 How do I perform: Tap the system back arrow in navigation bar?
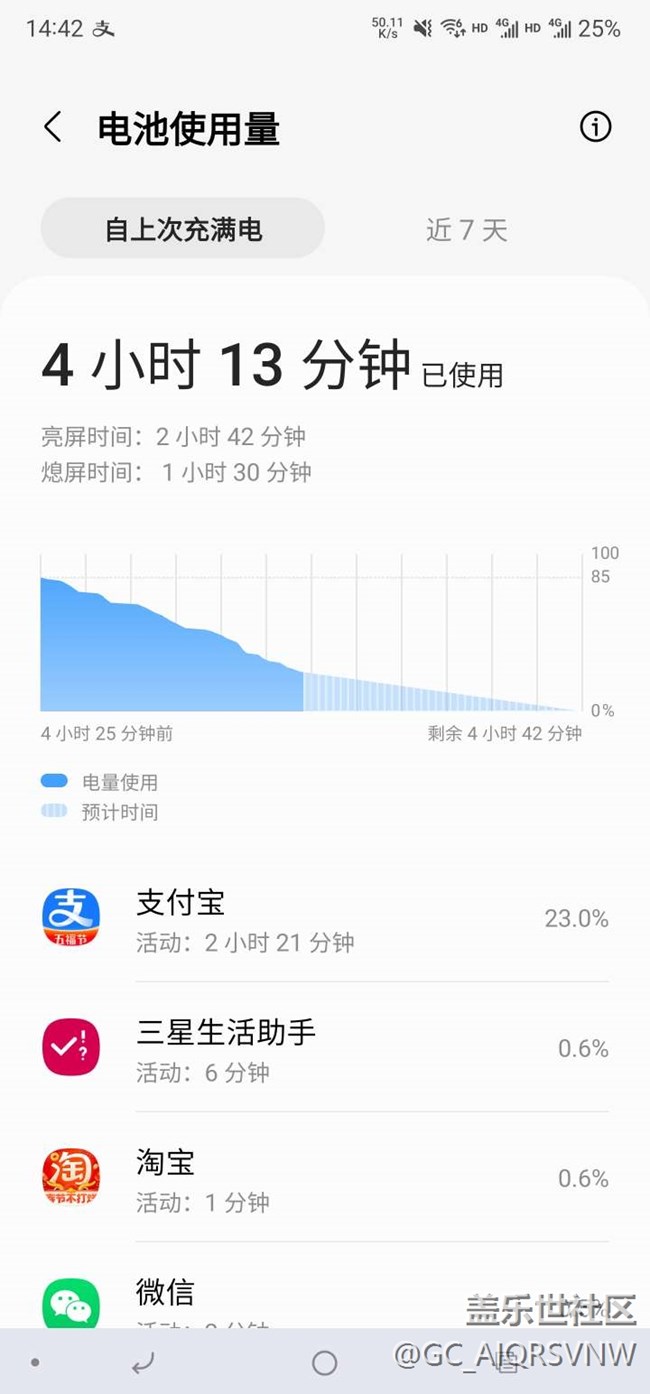tap(143, 1362)
